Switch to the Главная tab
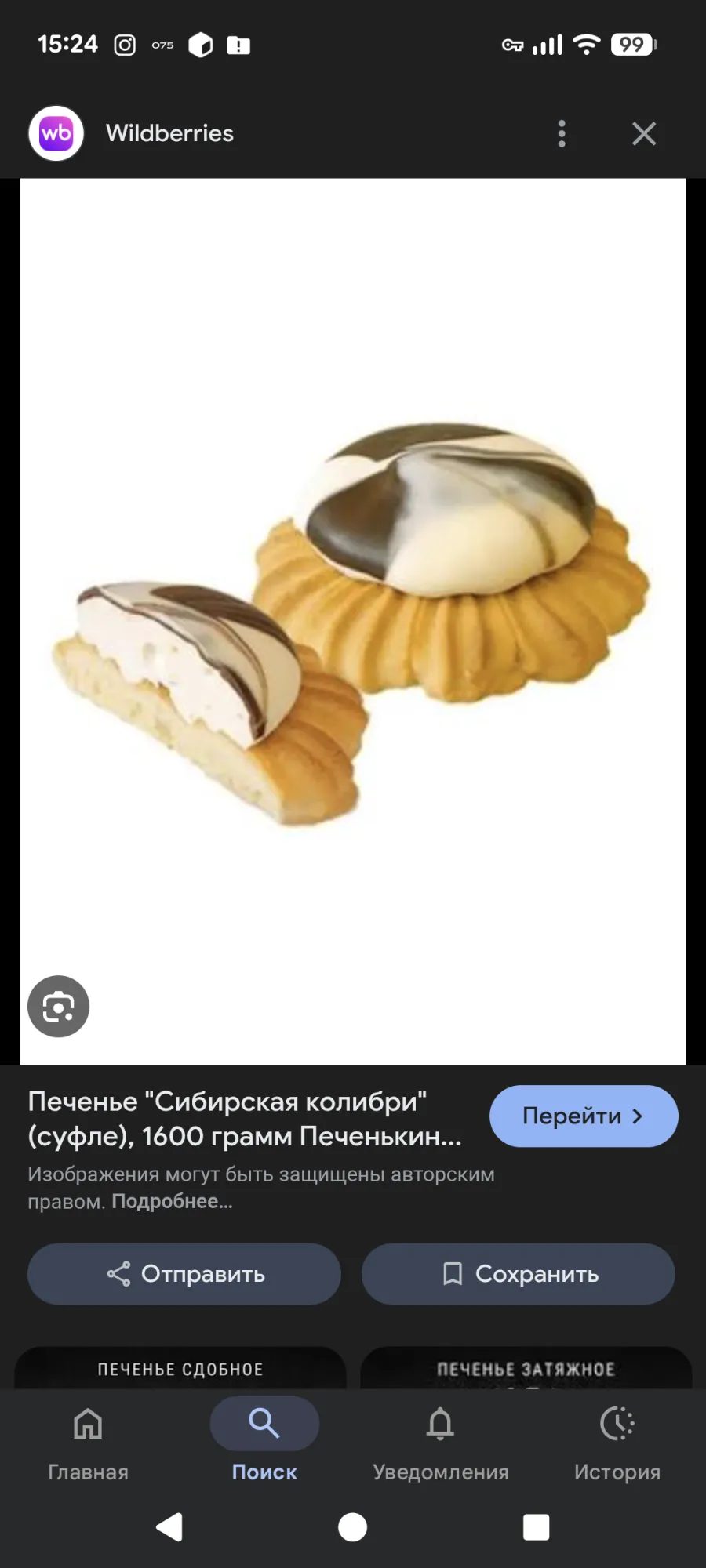 click(x=88, y=1441)
